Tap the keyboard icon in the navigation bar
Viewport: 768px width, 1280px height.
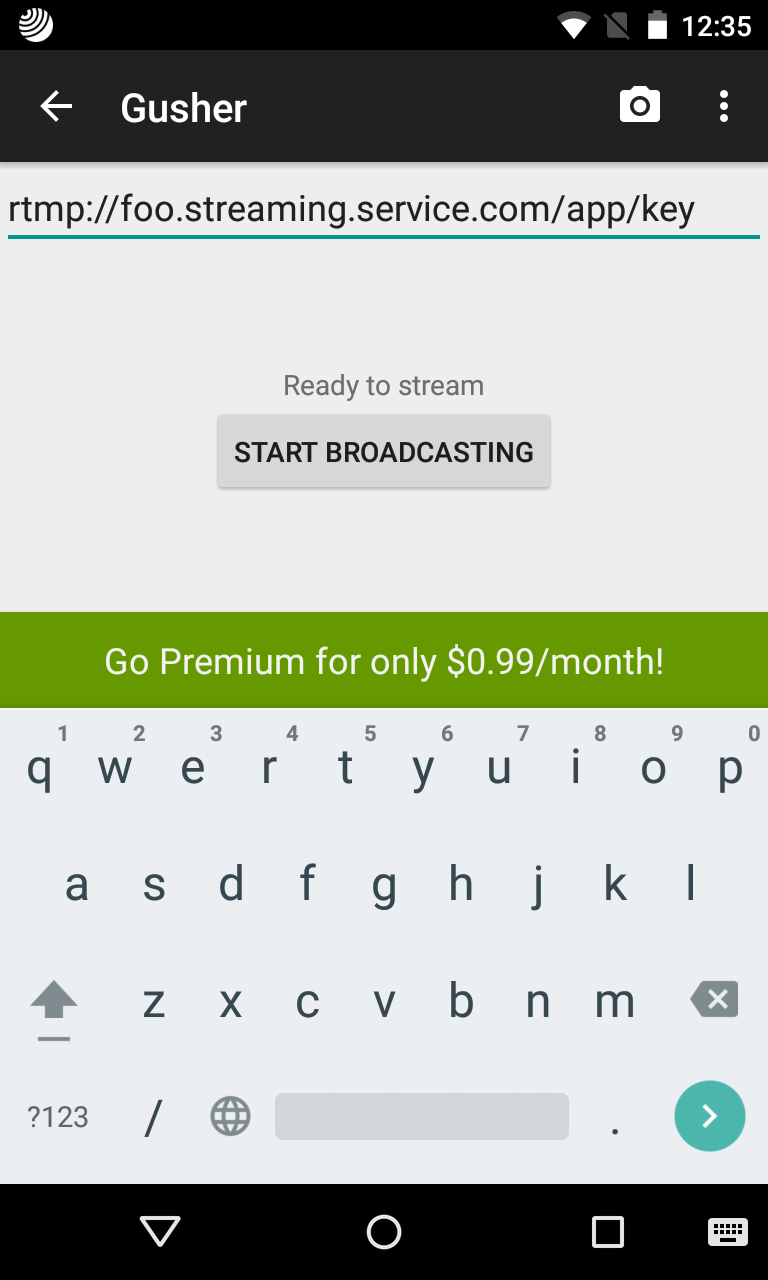tap(727, 1232)
